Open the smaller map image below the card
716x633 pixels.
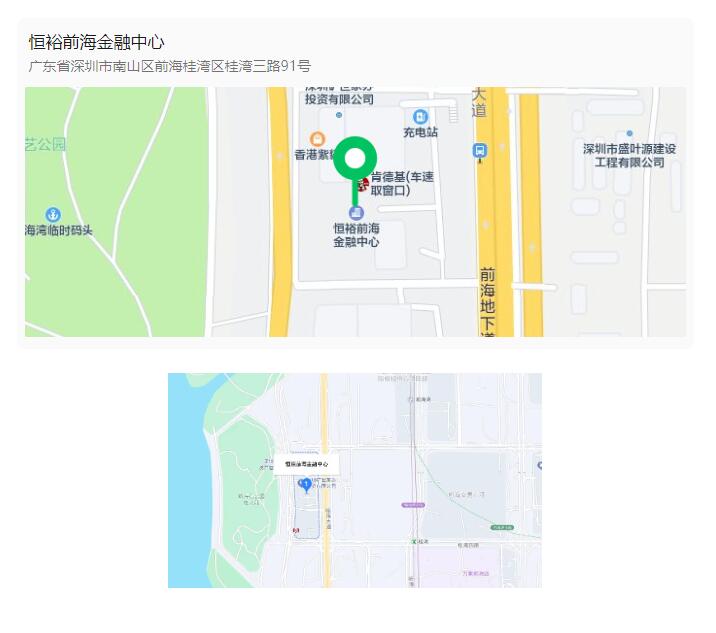click(354, 480)
